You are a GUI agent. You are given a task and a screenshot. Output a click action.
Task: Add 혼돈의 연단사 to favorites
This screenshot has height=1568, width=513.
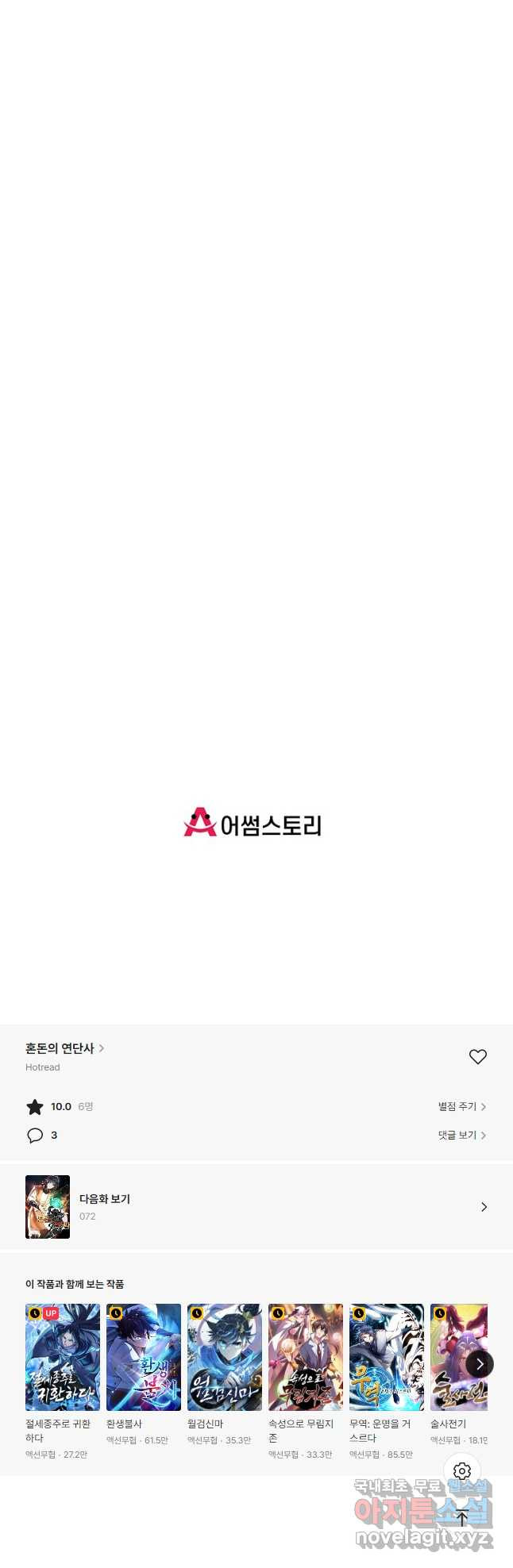pyautogui.click(x=477, y=1056)
